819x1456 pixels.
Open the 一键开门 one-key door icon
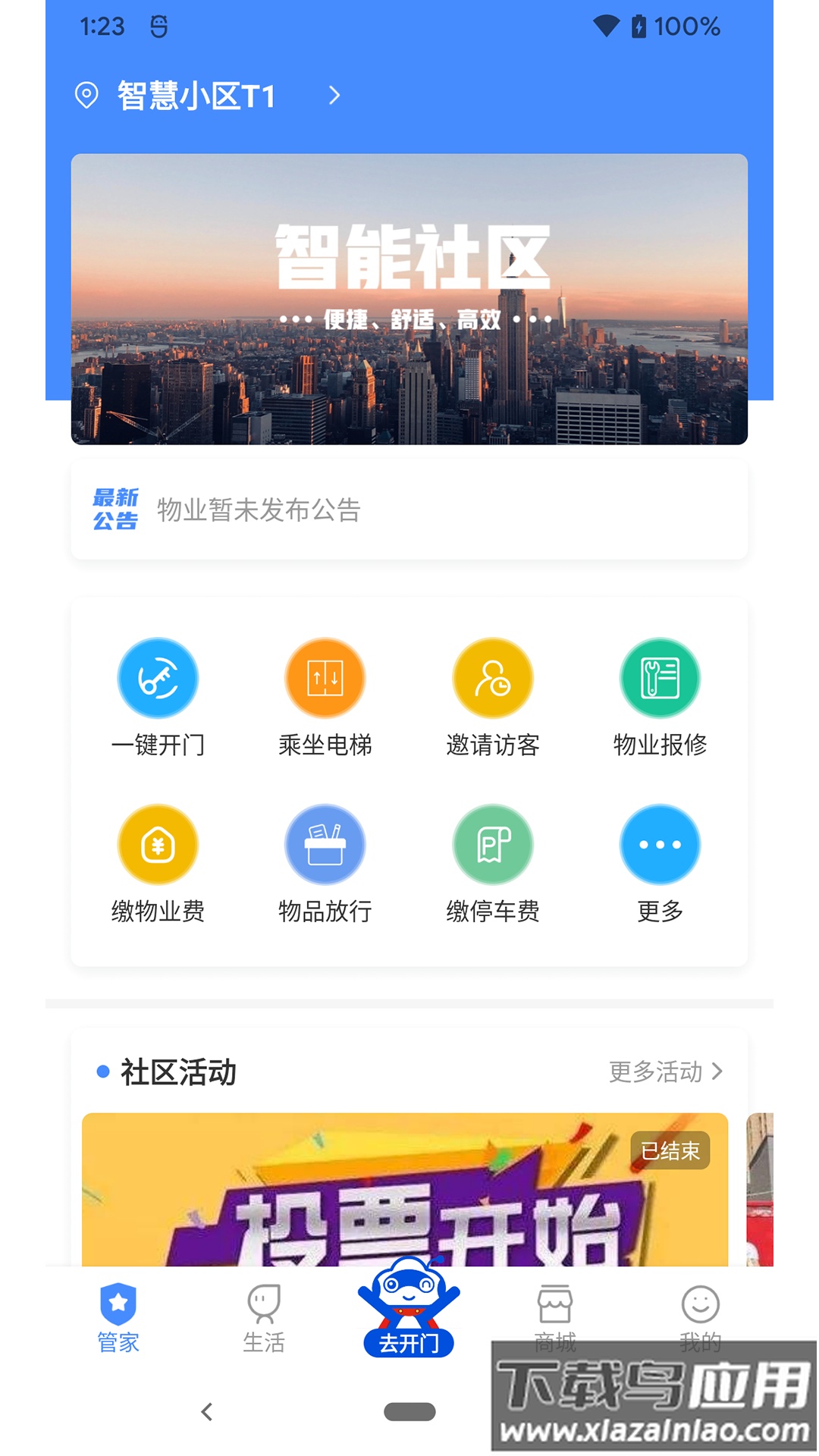coord(157,677)
